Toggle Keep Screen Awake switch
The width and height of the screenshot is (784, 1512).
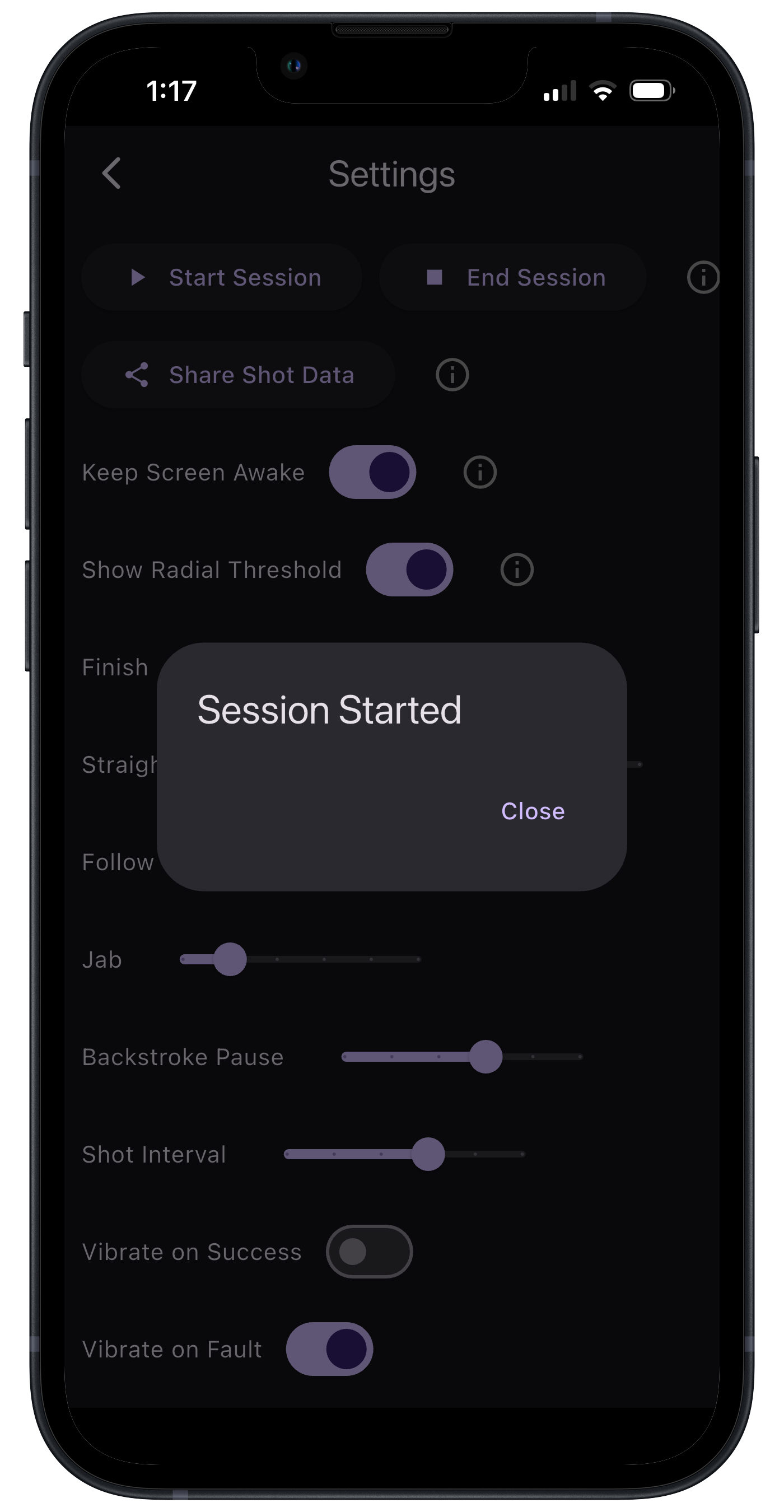coord(372,472)
